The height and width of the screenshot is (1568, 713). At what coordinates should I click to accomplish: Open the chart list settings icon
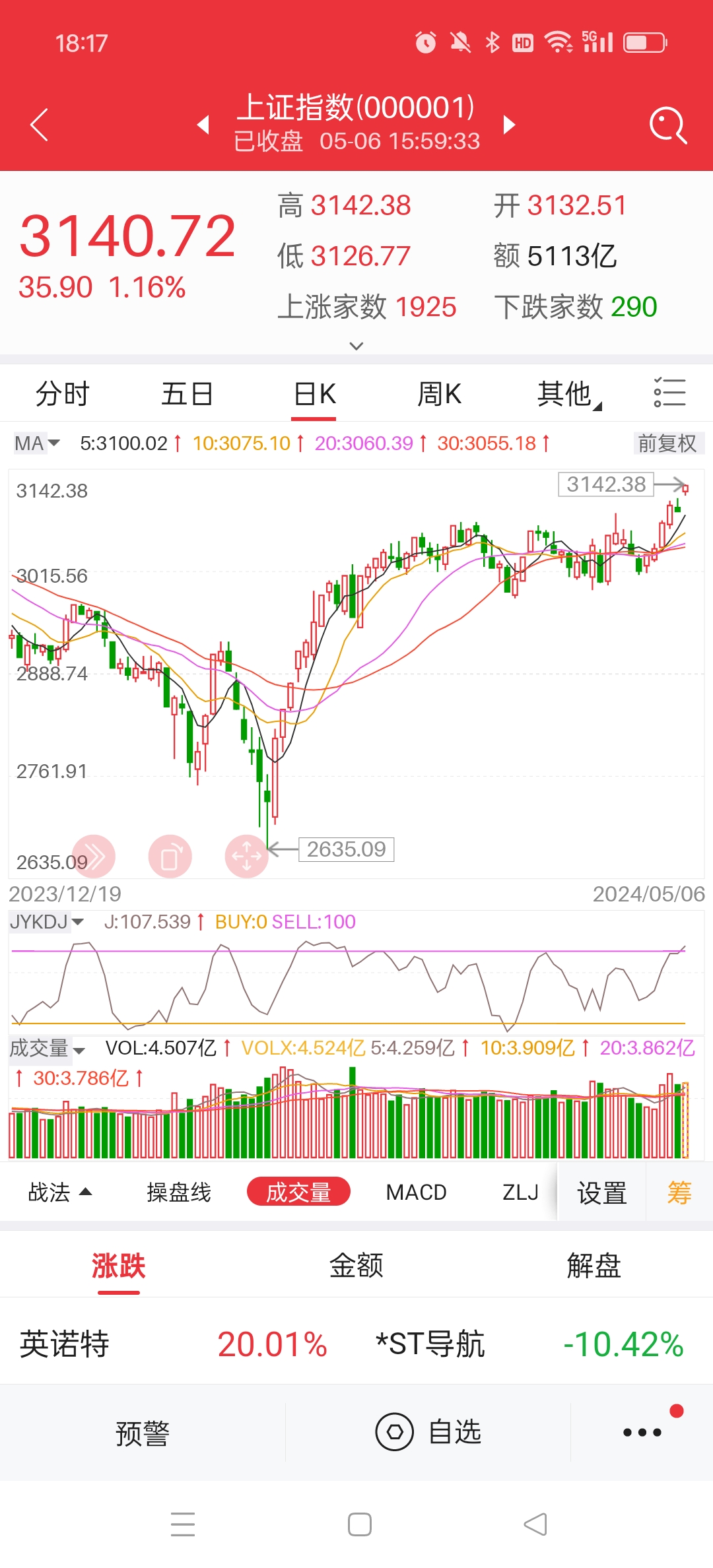[669, 393]
